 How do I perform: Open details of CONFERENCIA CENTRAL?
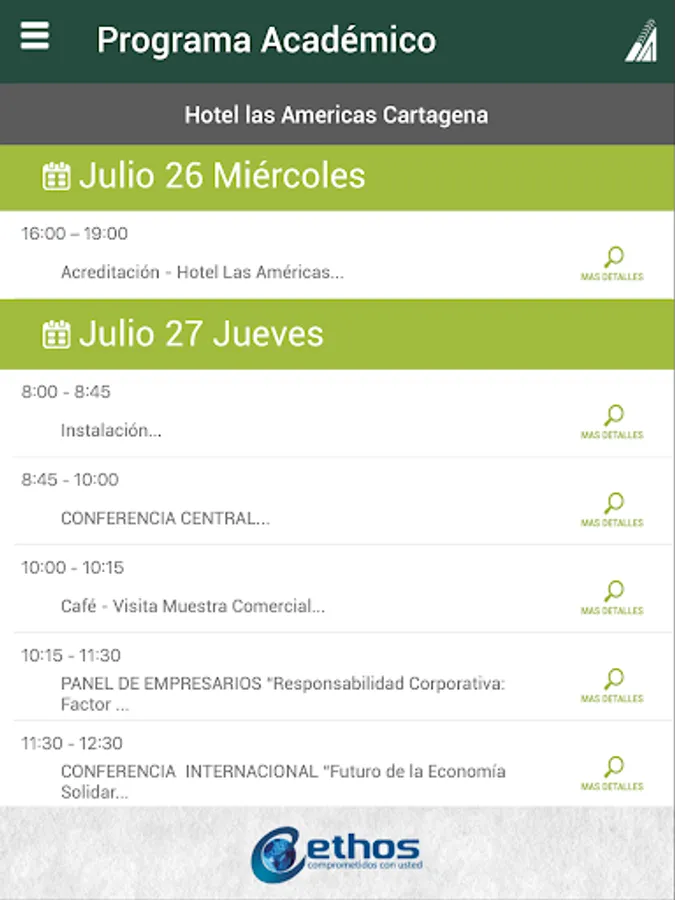(612, 510)
